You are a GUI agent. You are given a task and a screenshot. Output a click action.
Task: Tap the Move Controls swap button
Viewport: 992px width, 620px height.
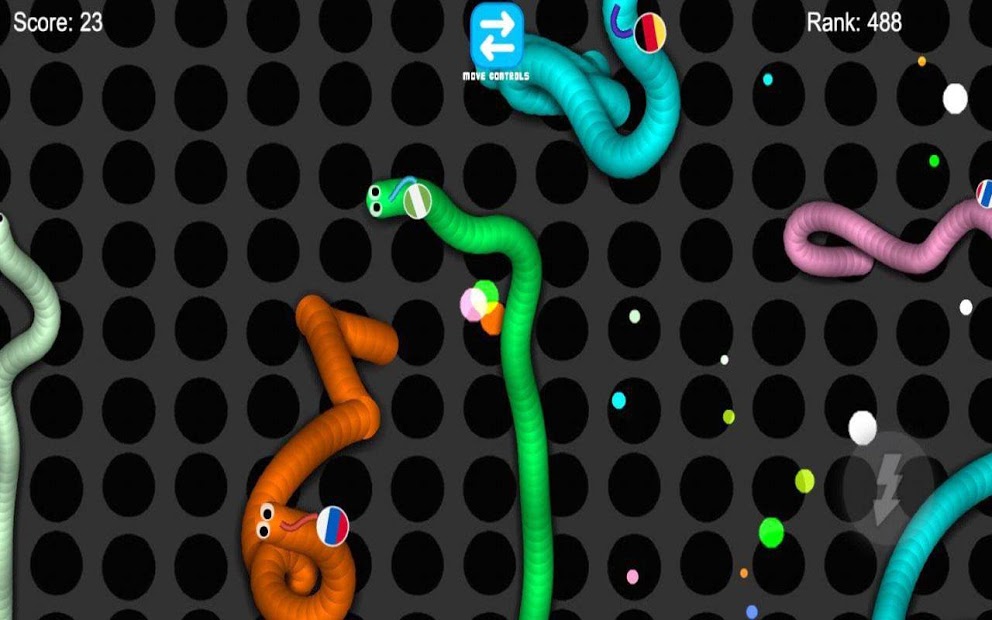point(497,35)
